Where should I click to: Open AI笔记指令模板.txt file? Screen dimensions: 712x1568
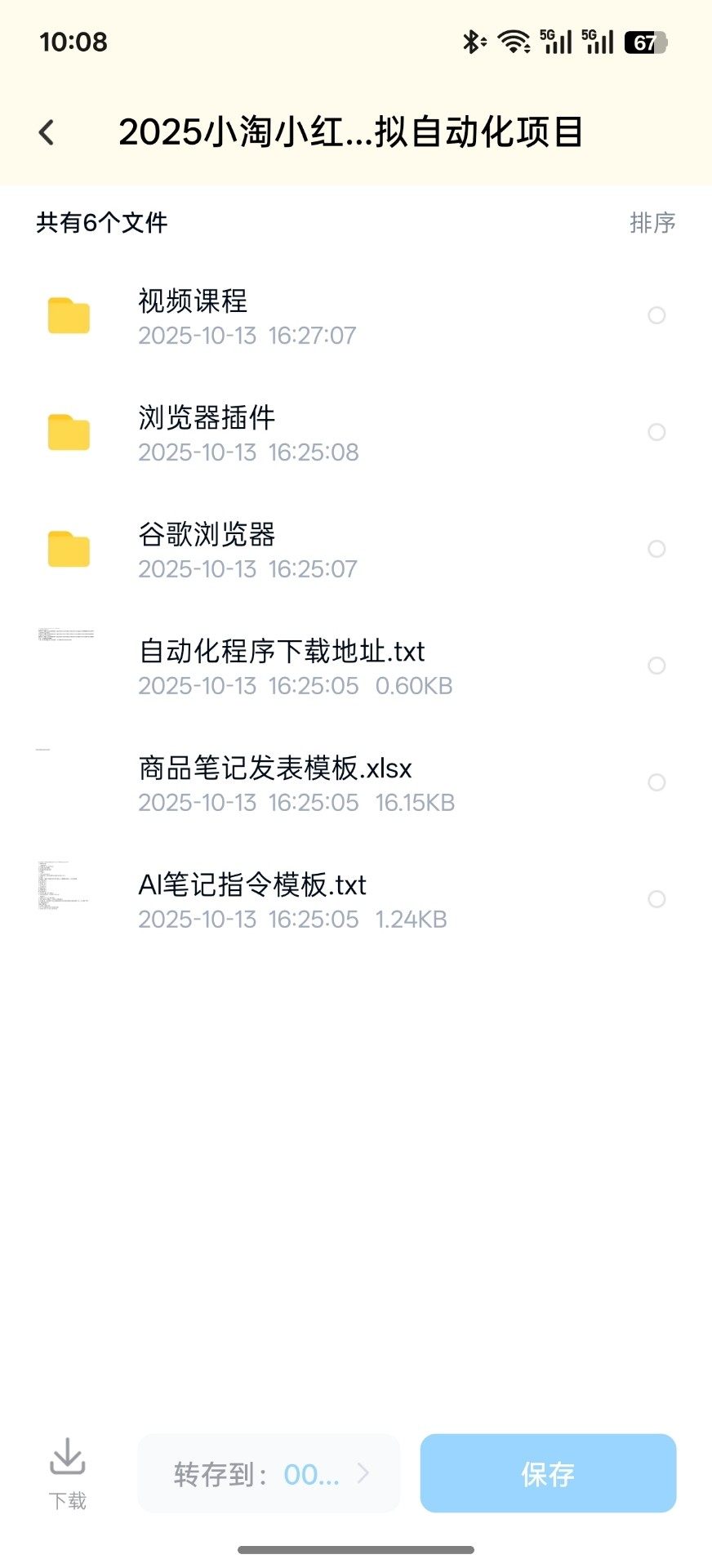coord(252,900)
